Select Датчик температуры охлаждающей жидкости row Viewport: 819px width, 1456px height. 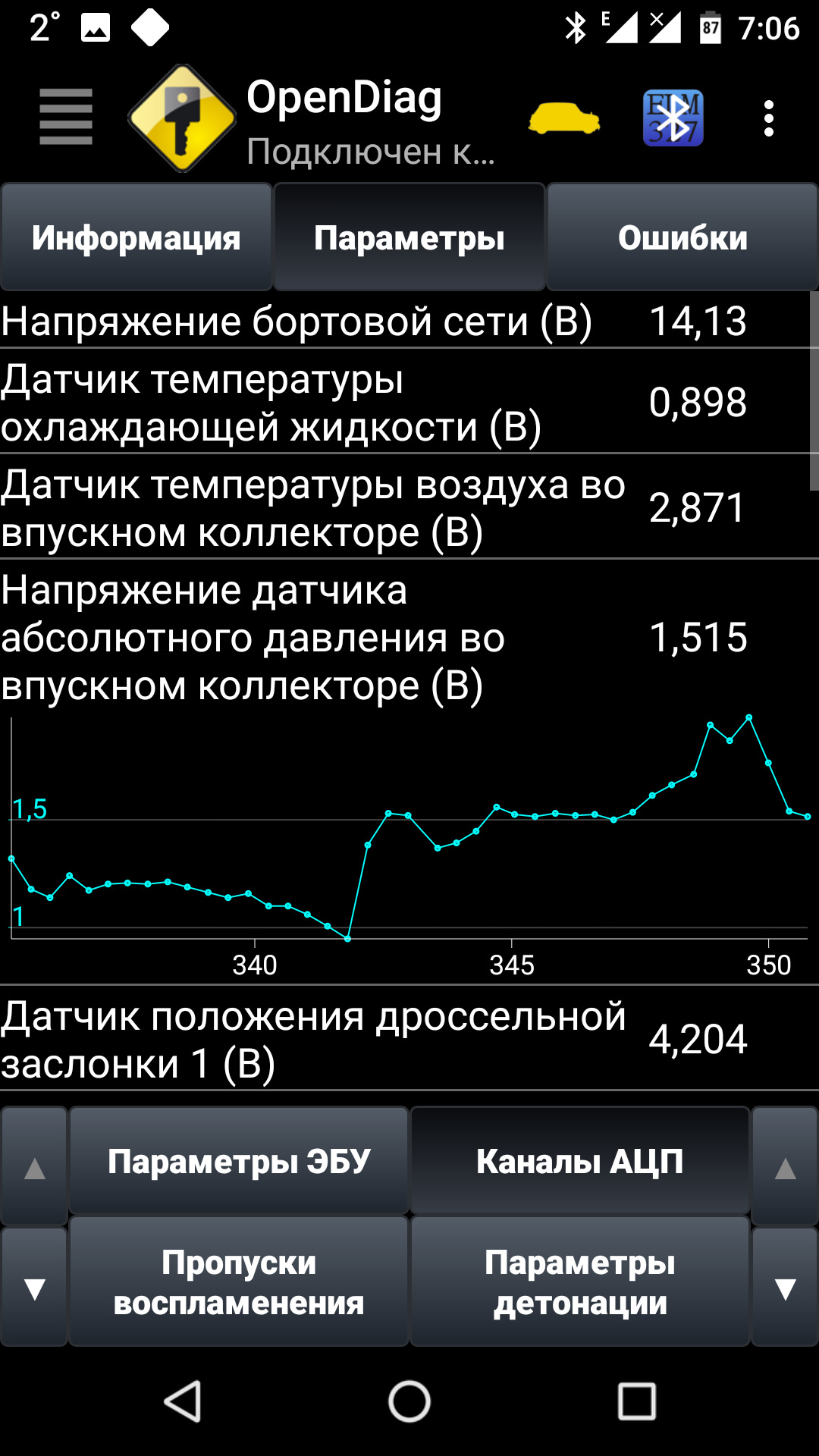click(379, 403)
